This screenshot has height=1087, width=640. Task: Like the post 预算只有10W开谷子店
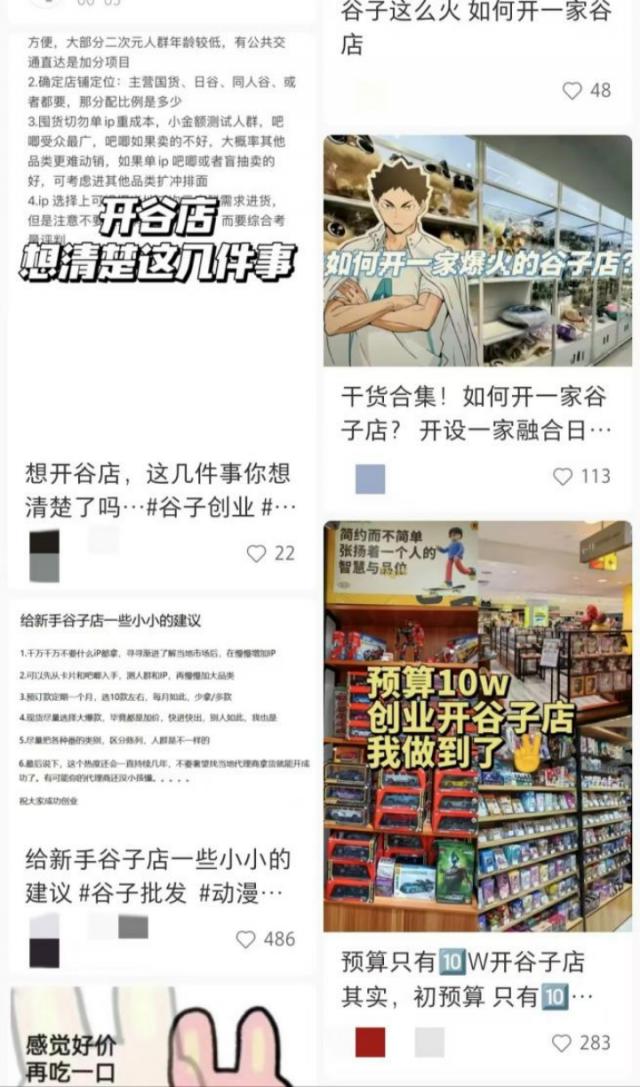(563, 1043)
